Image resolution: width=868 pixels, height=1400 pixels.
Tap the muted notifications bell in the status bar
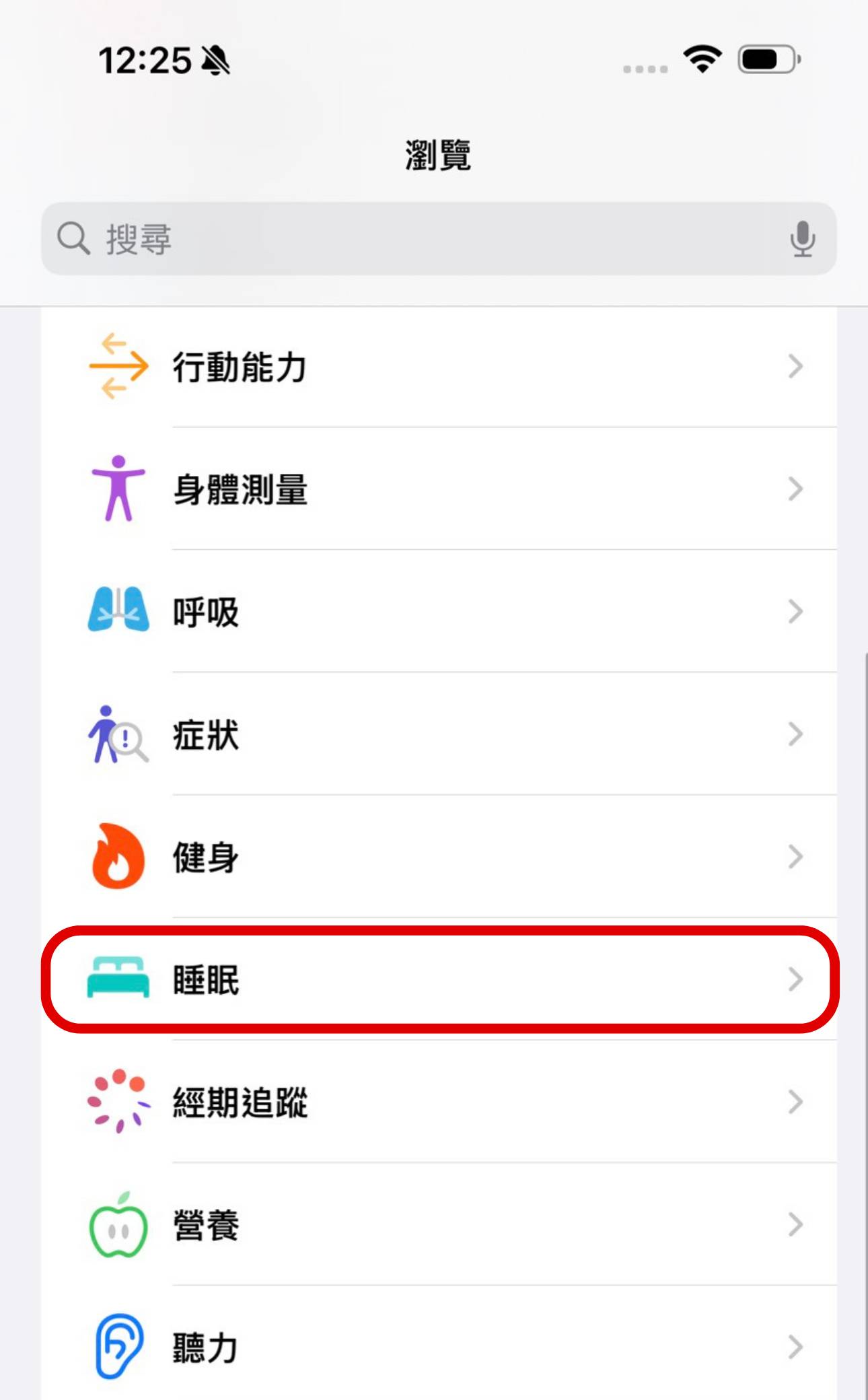click(215, 61)
